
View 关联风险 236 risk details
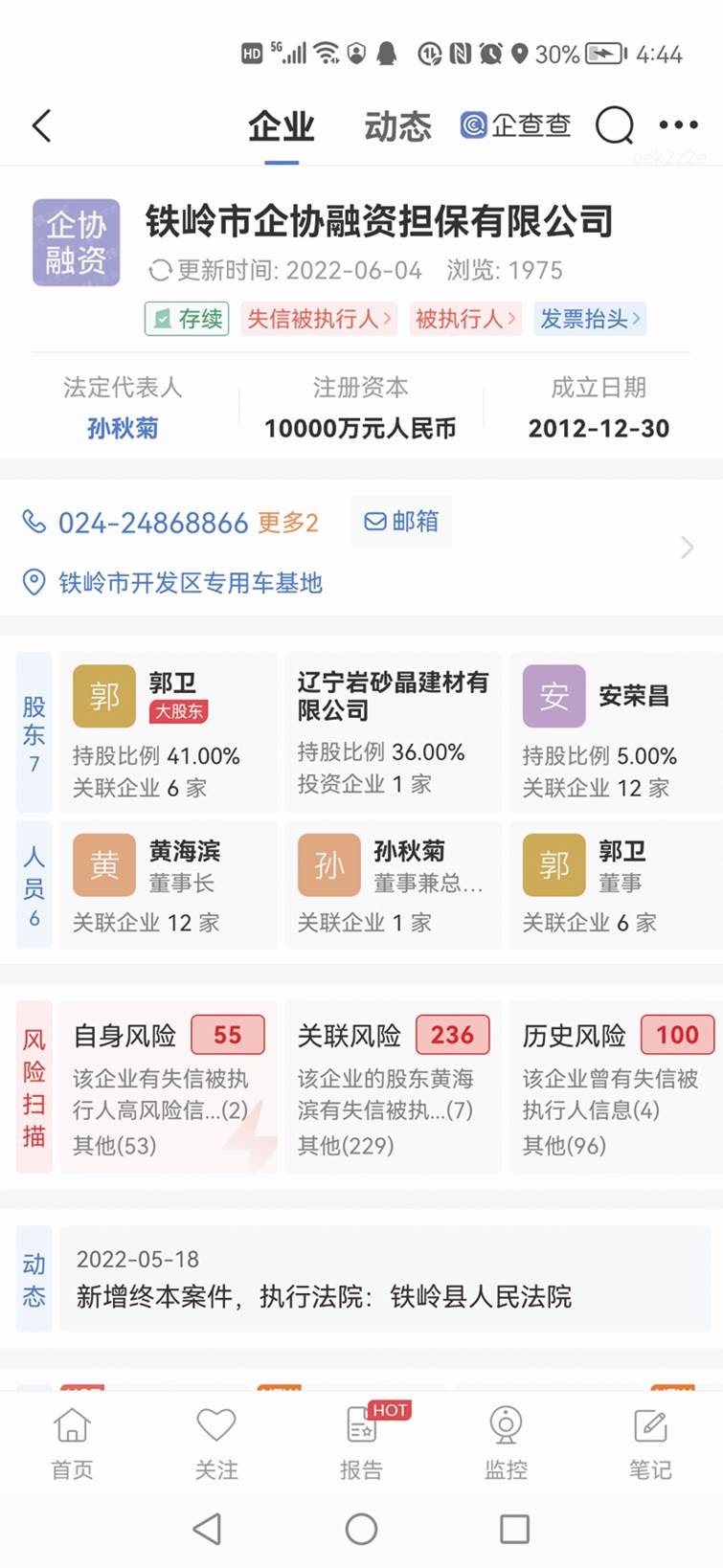click(x=393, y=1087)
